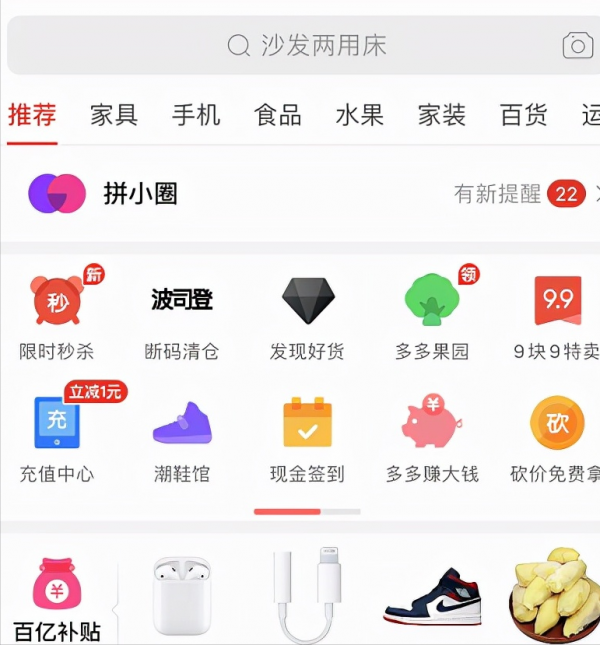The width and height of the screenshot is (600, 645).
Task: Go to the 食品 tab
Action: click(x=278, y=115)
